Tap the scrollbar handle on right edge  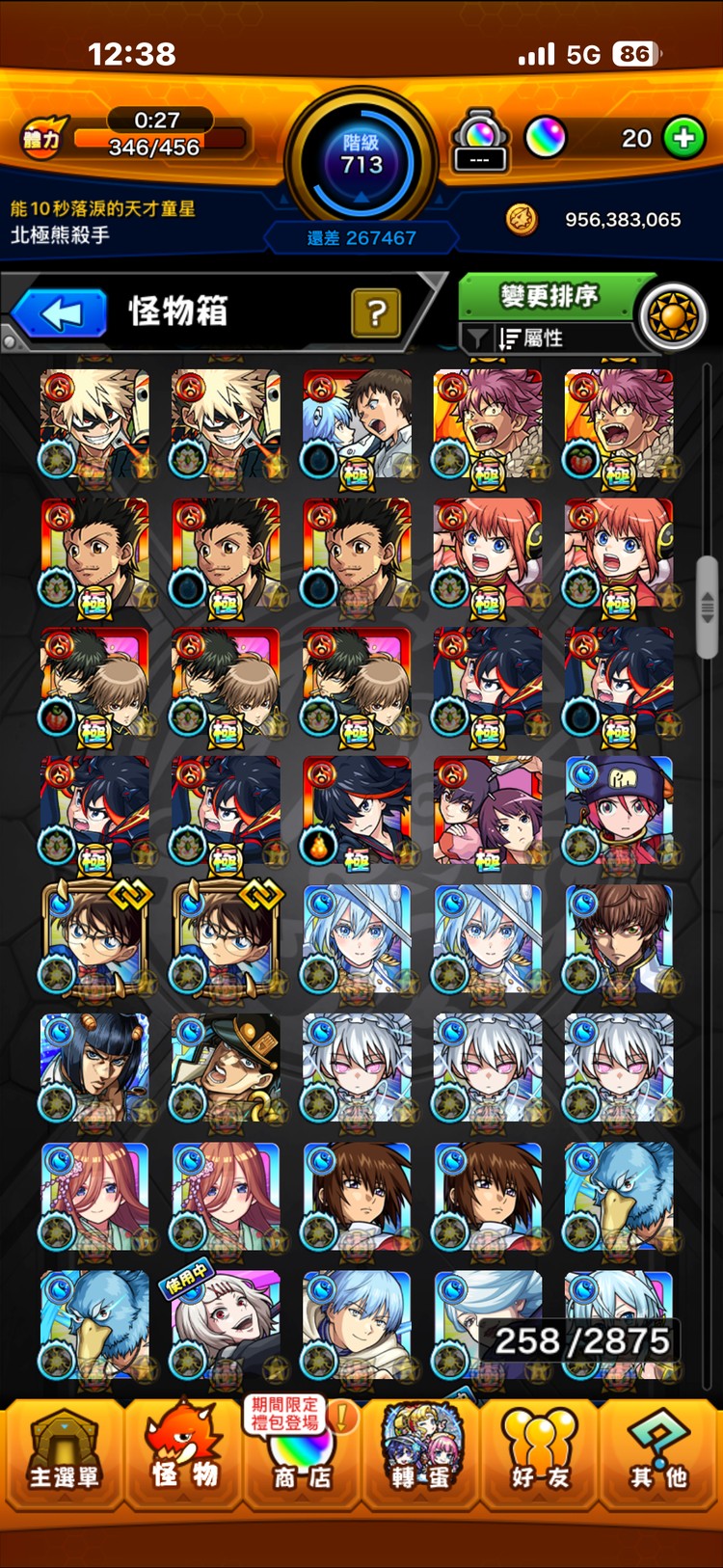point(707,607)
